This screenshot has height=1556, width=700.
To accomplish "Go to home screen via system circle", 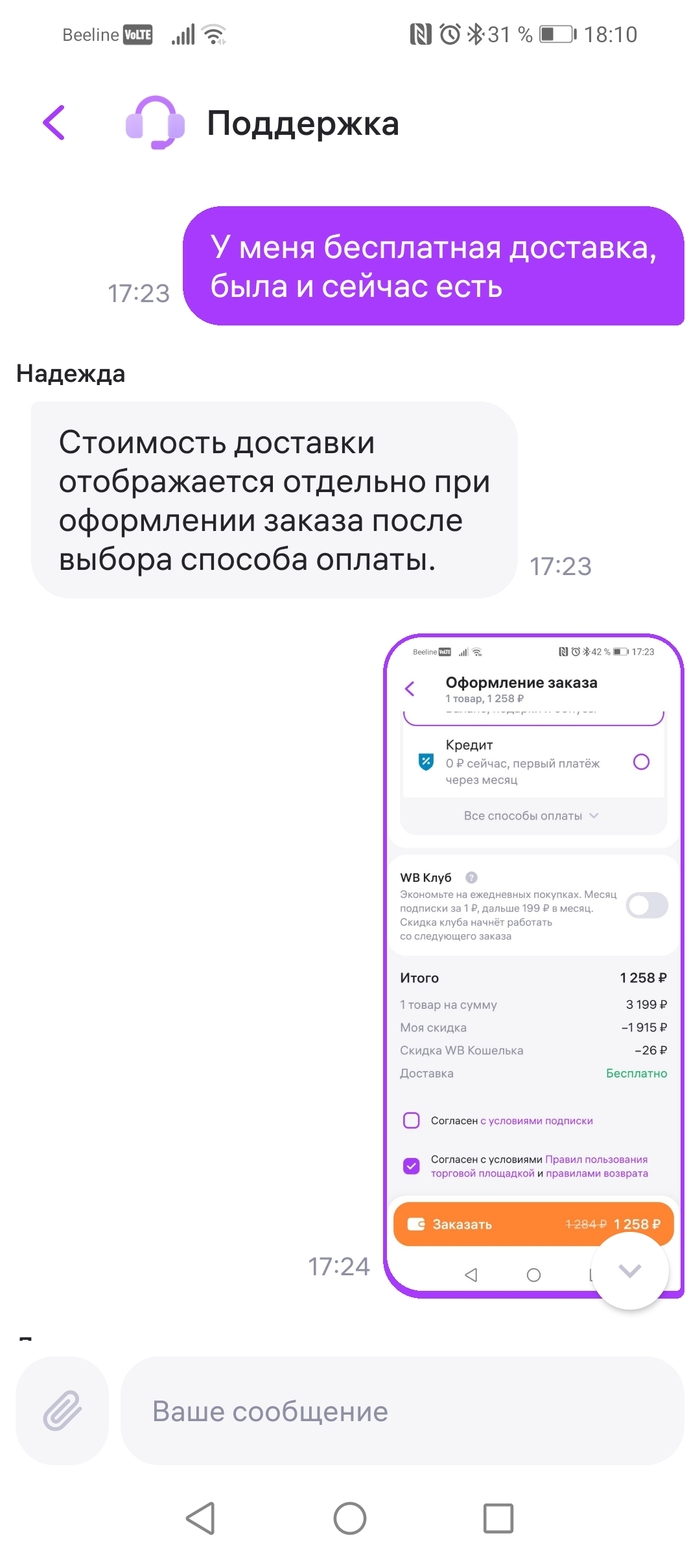I will coord(350,1517).
